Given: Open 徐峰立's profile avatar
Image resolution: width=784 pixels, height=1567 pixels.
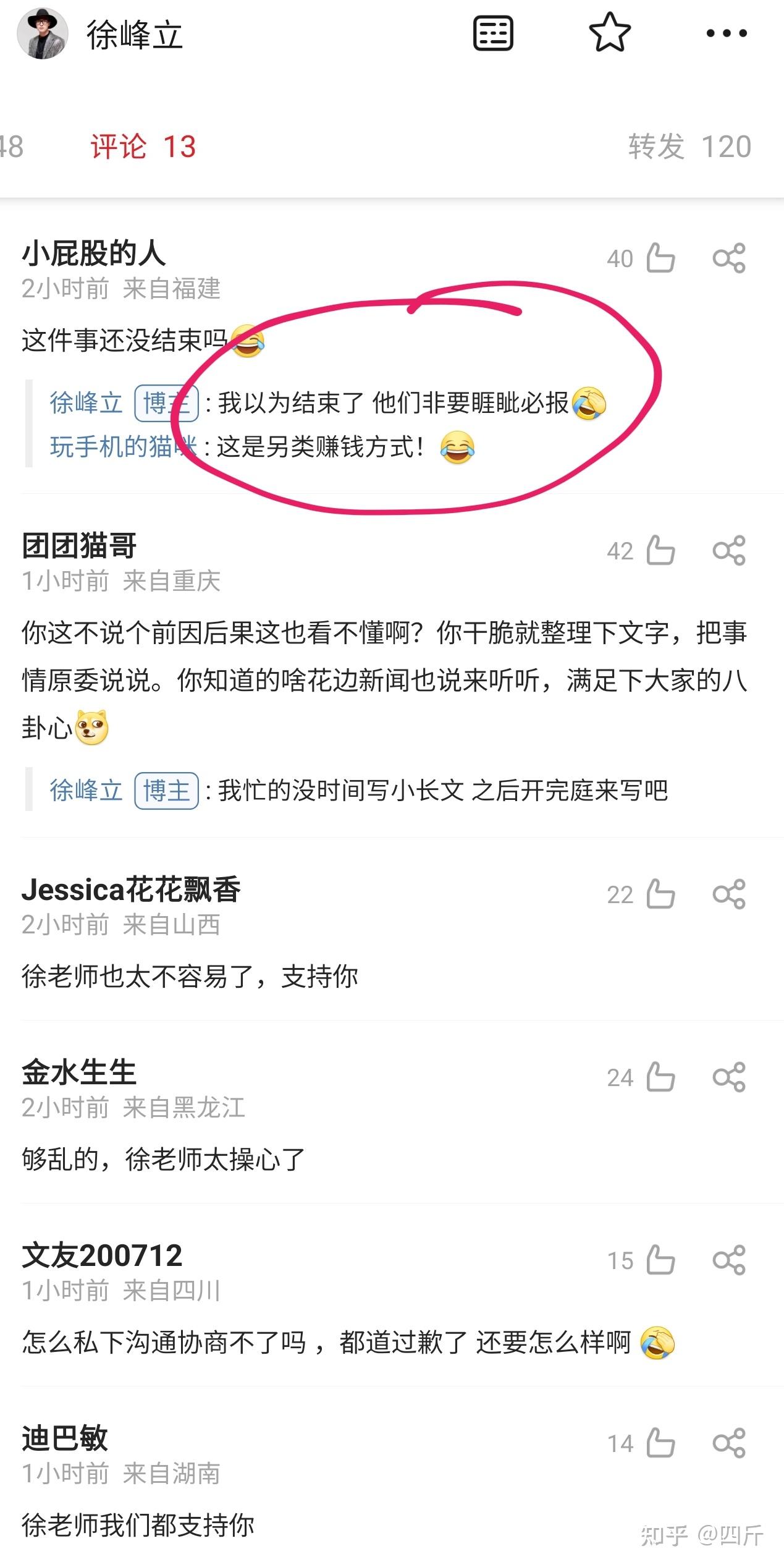Looking at the screenshot, I should 42,34.
